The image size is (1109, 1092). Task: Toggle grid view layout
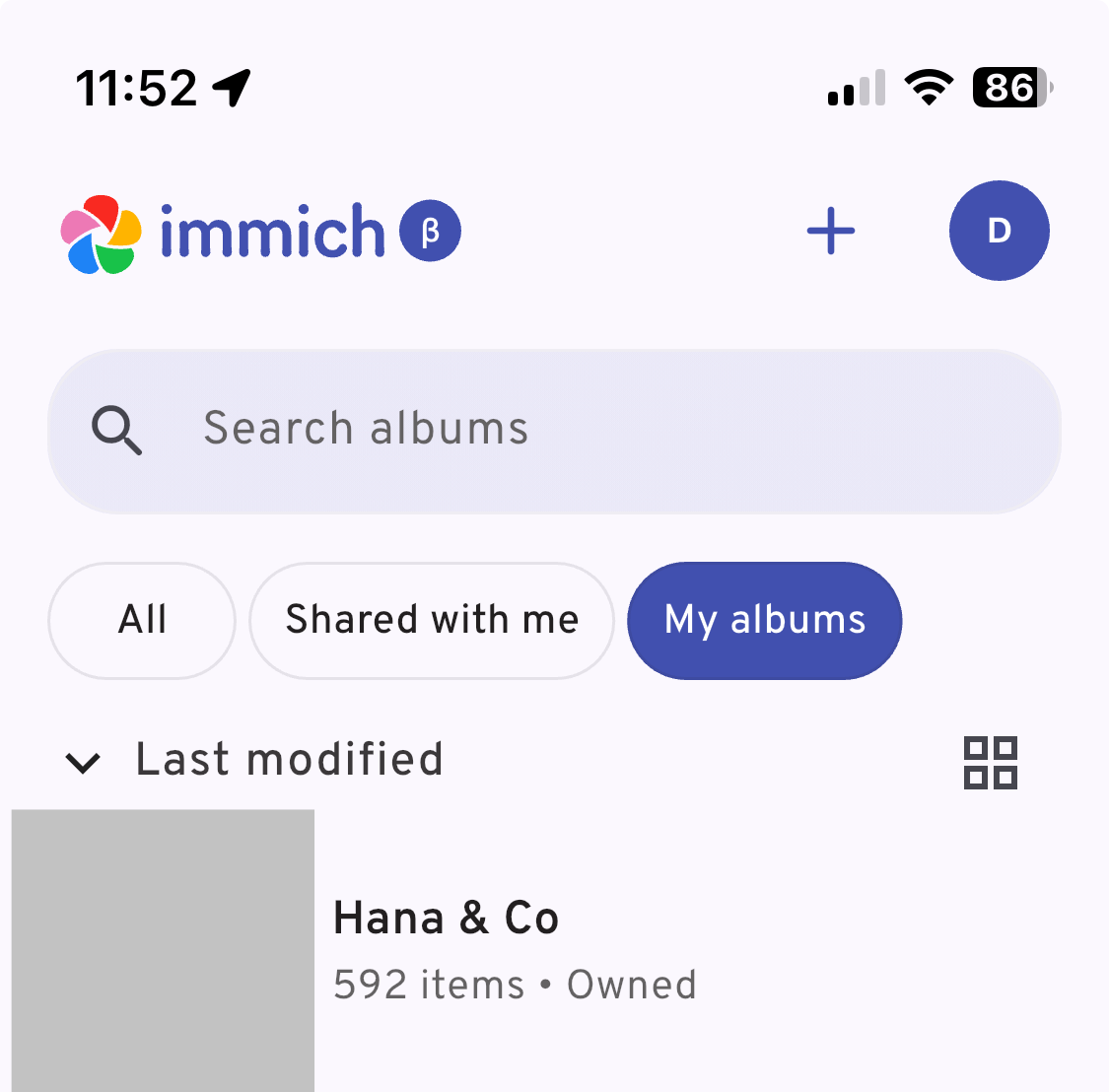tap(990, 762)
